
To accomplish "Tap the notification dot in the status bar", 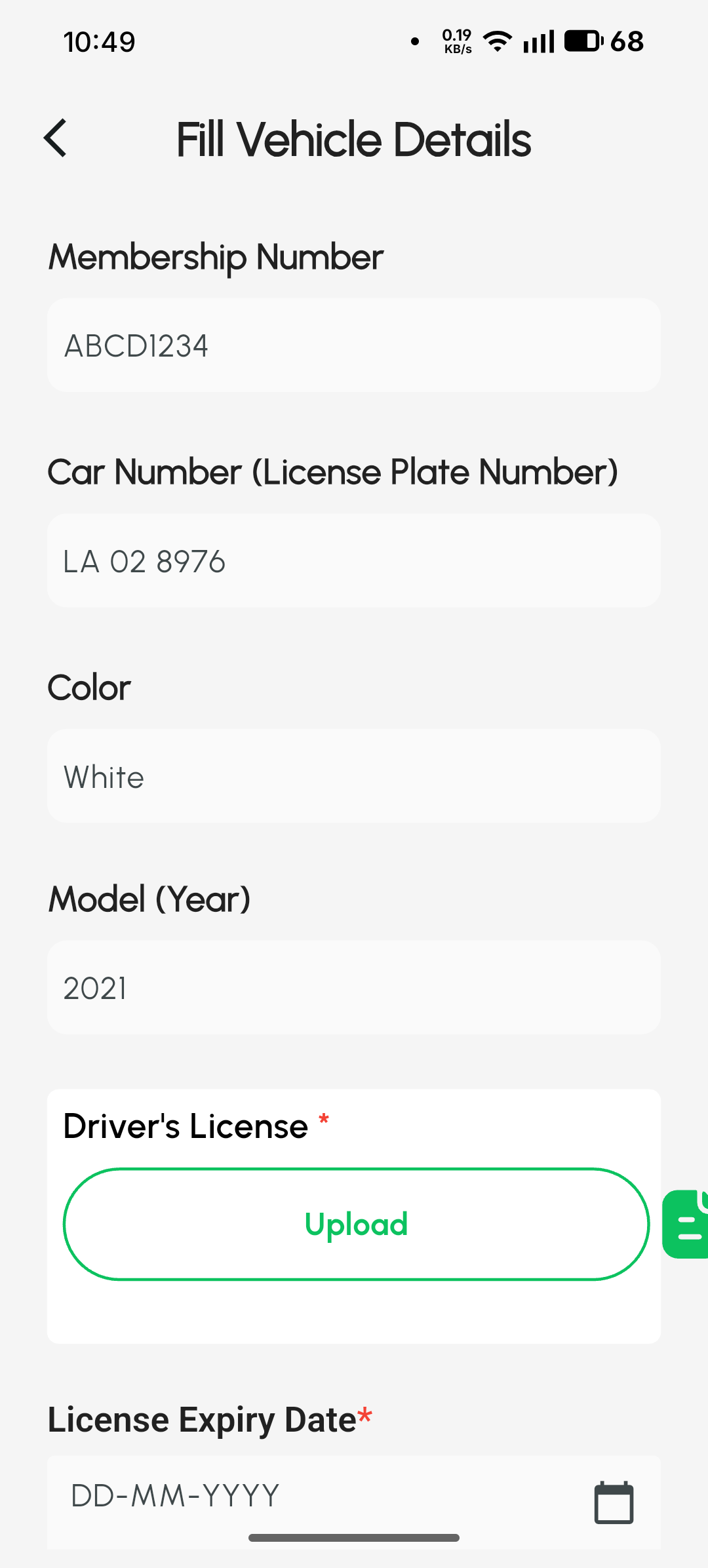I will click(x=414, y=41).
